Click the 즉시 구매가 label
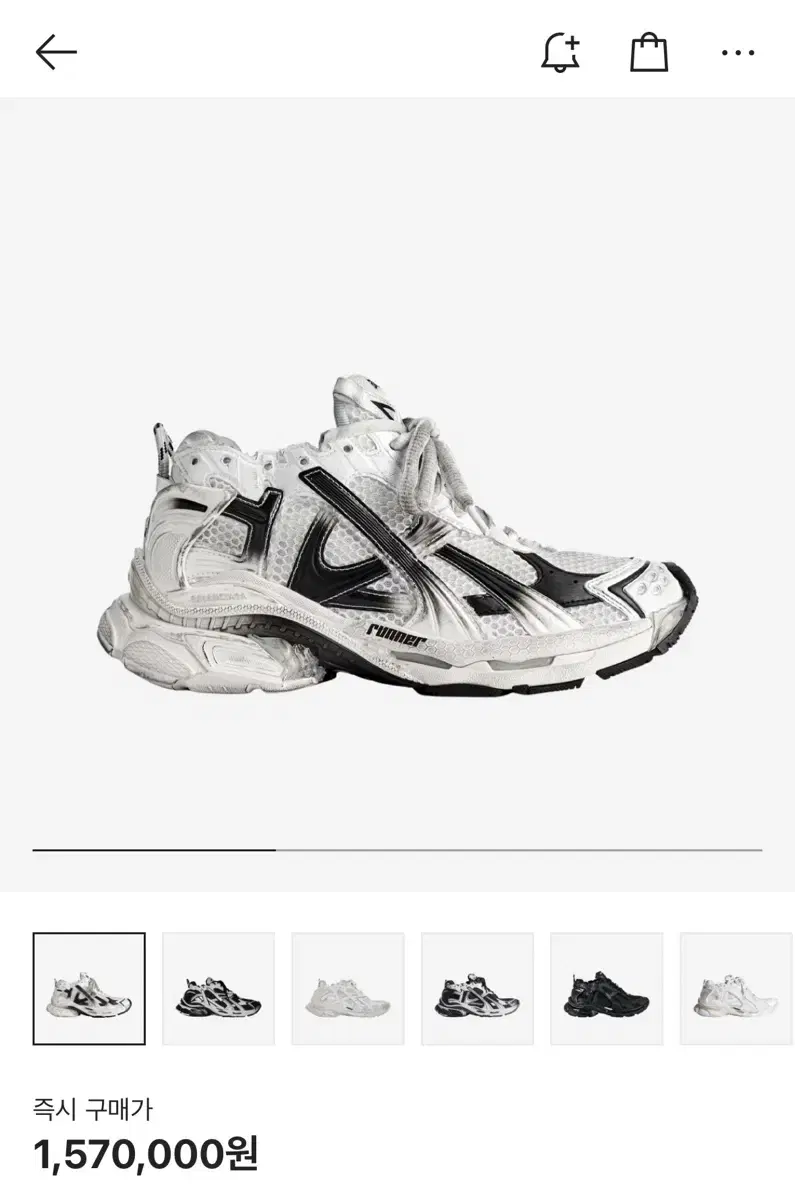795x1200 pixels. click(90, 1109)
